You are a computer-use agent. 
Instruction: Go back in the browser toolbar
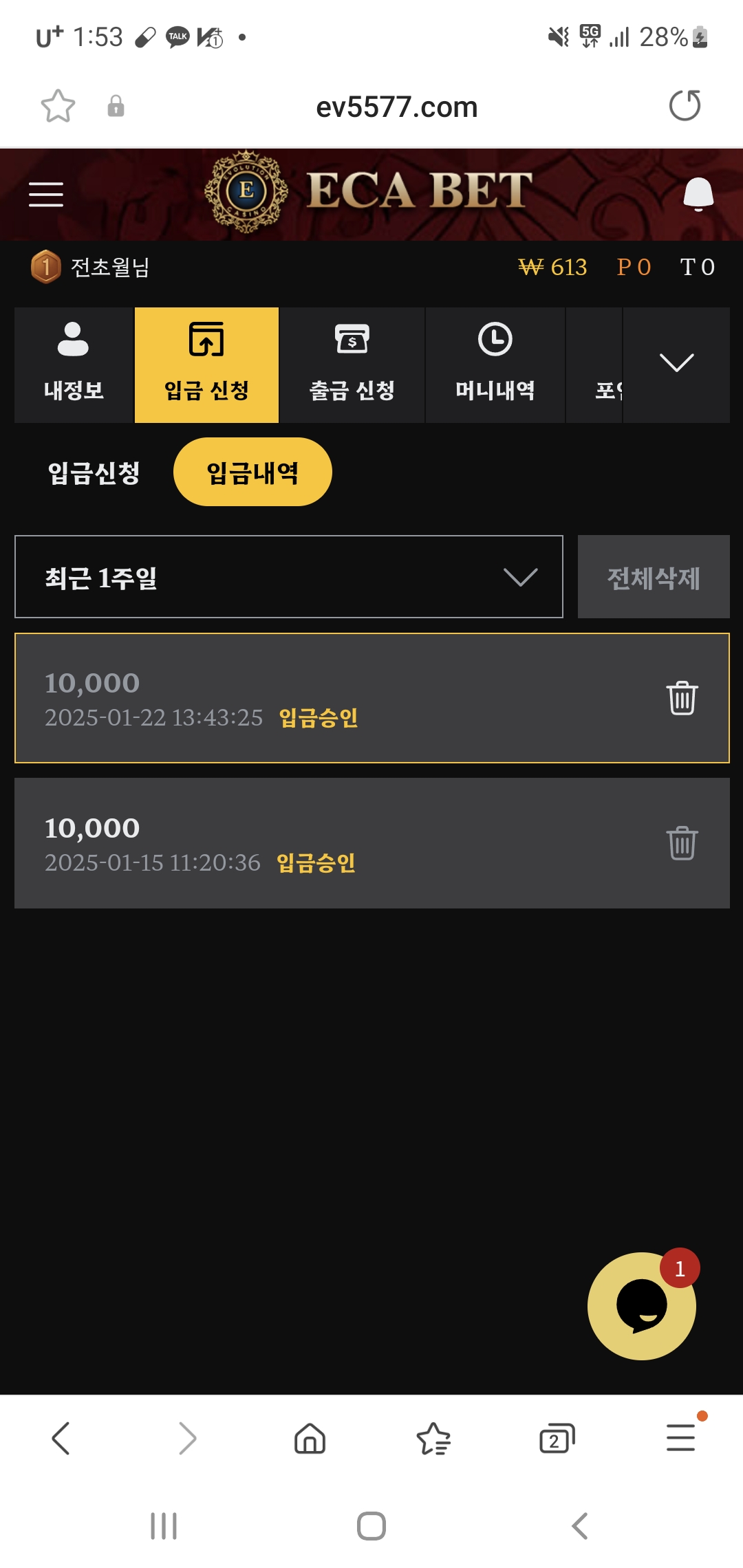coord(61,1438)
